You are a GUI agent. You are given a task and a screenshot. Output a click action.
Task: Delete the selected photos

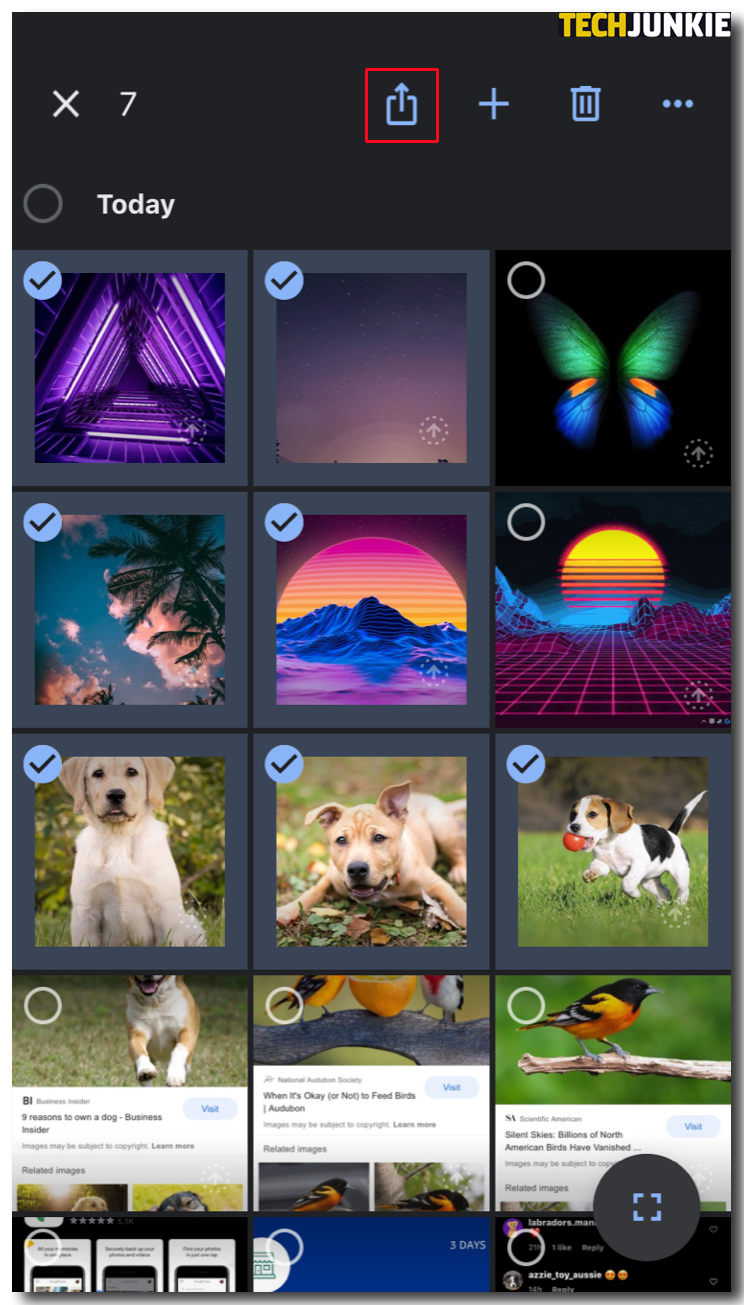coord(586,104)
